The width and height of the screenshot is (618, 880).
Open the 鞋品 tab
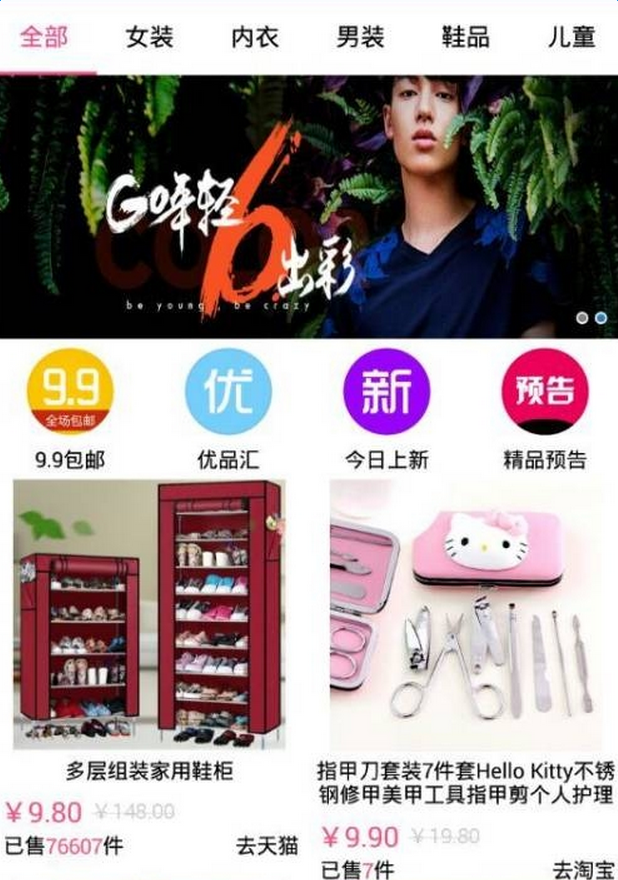click(466, 37)
